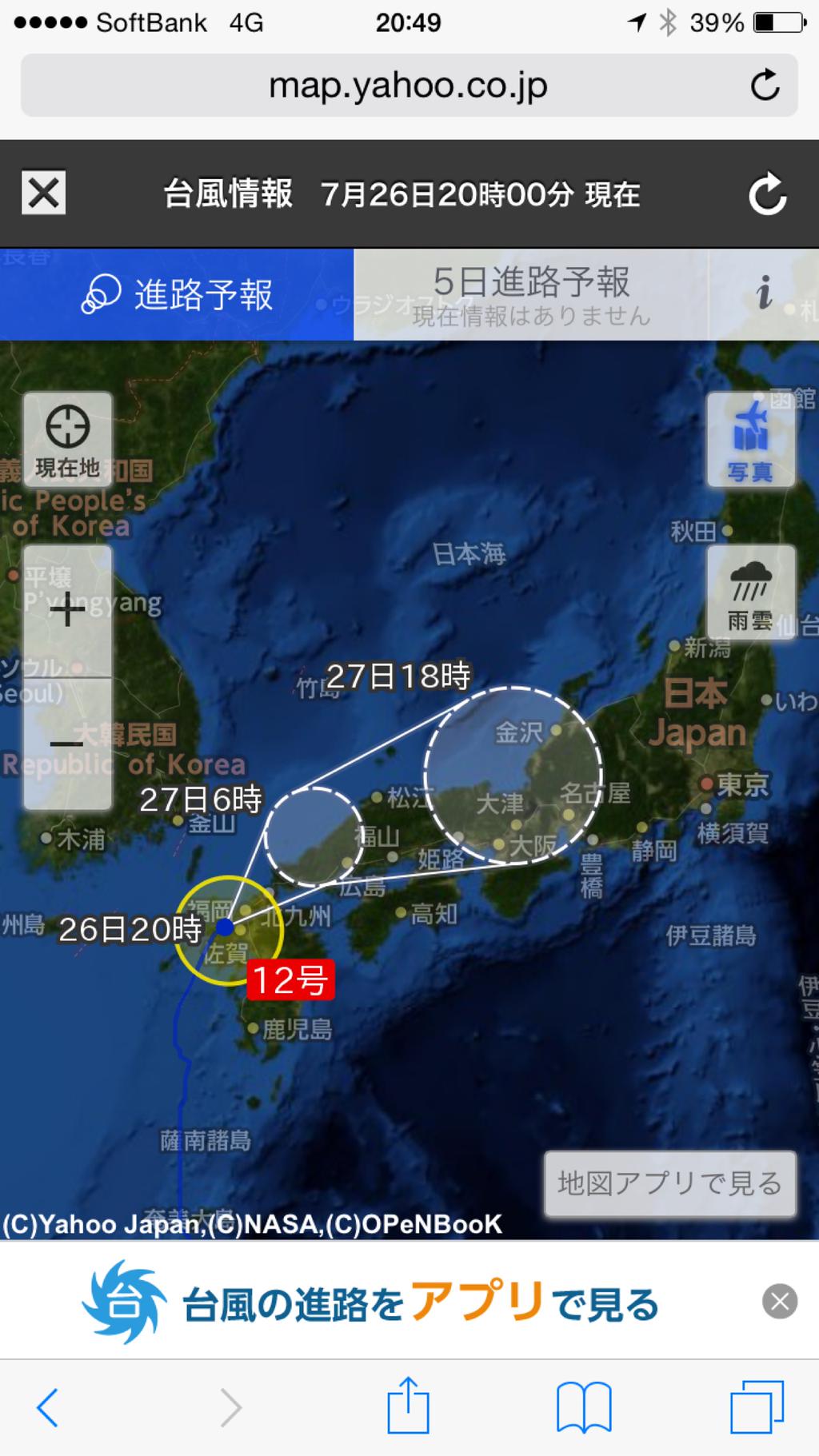Zoom in the map

click(68, 612)
